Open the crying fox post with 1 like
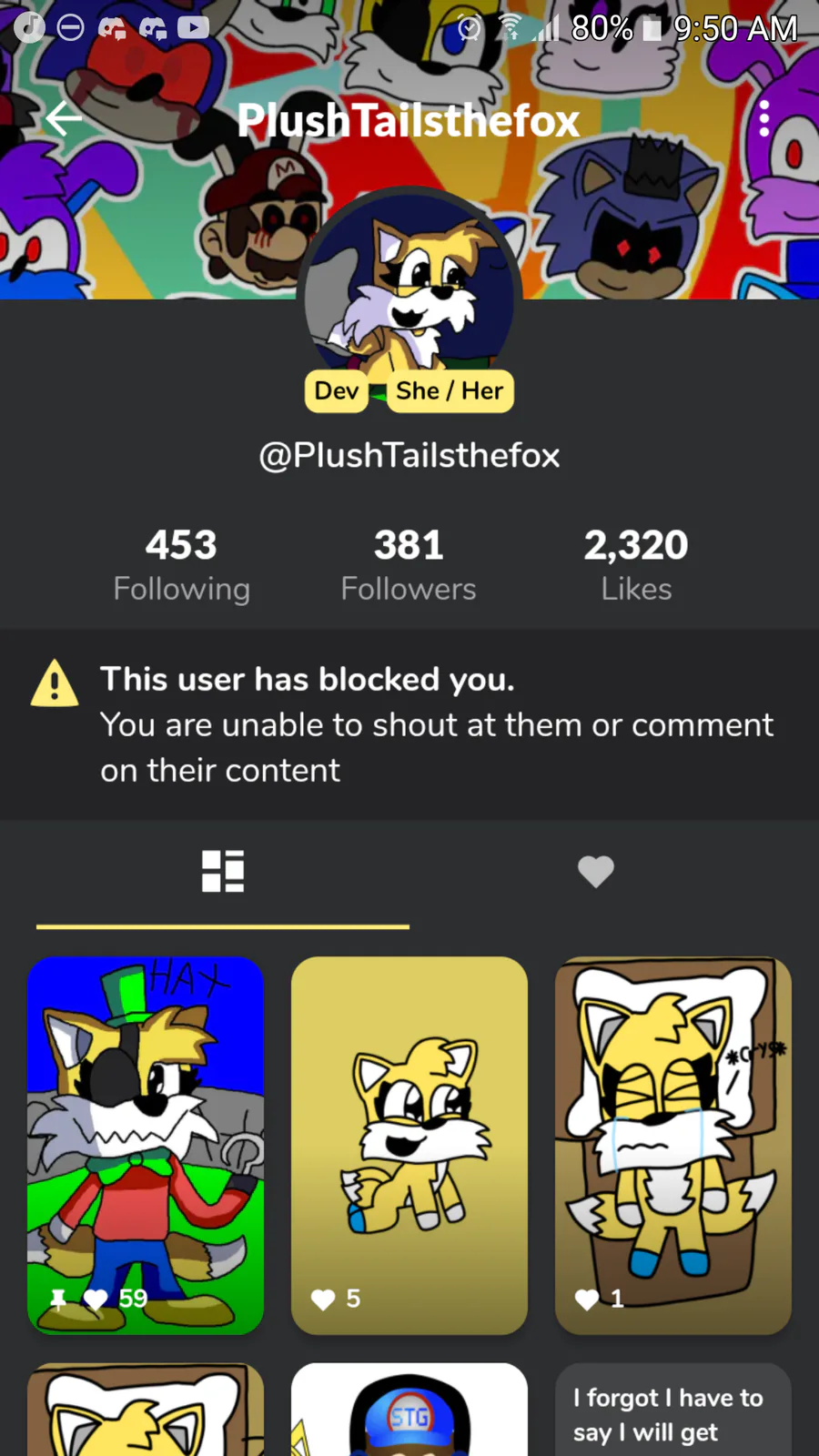The width and height of the screenshot is (819, 1456). pos(673,1146)
